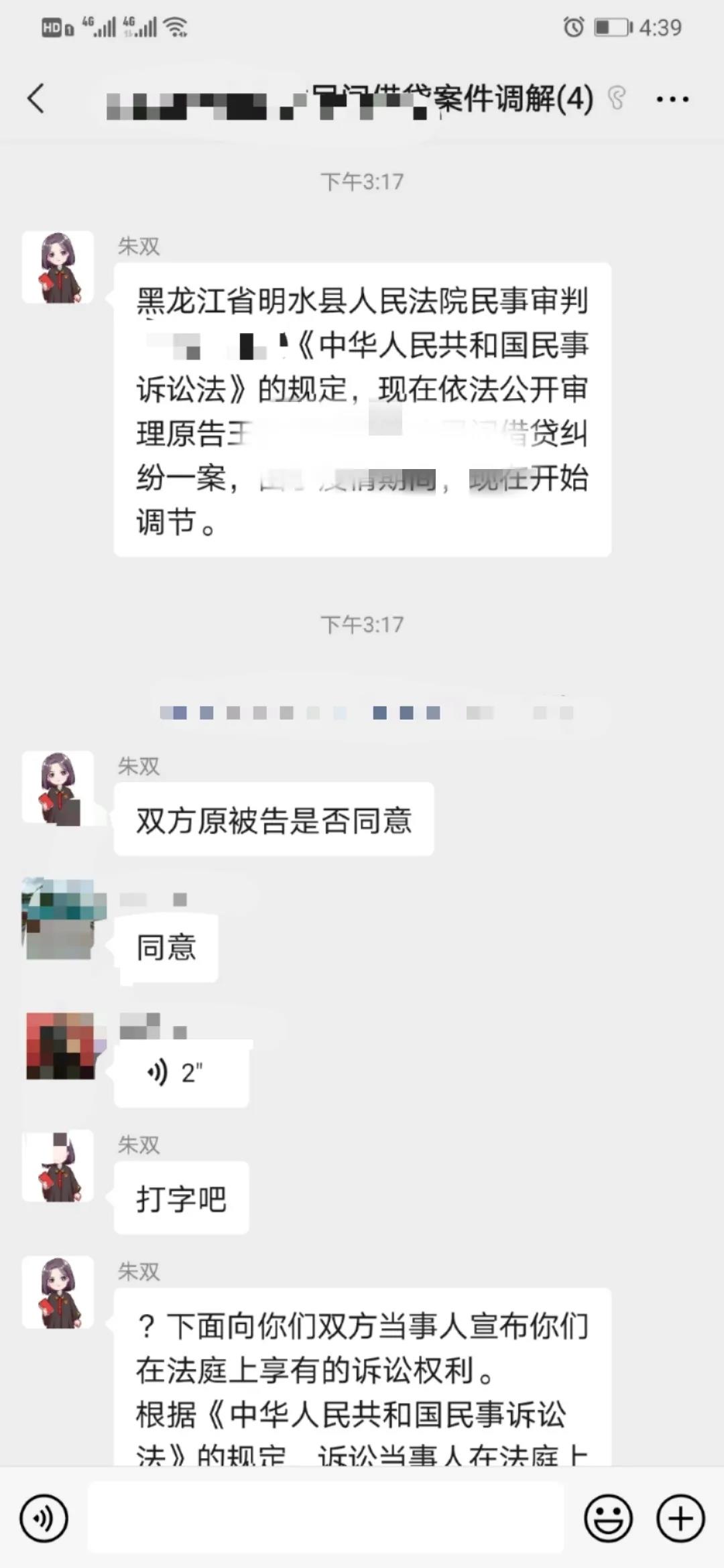Open avatar of the voice message sender

tap(59, 1046)
